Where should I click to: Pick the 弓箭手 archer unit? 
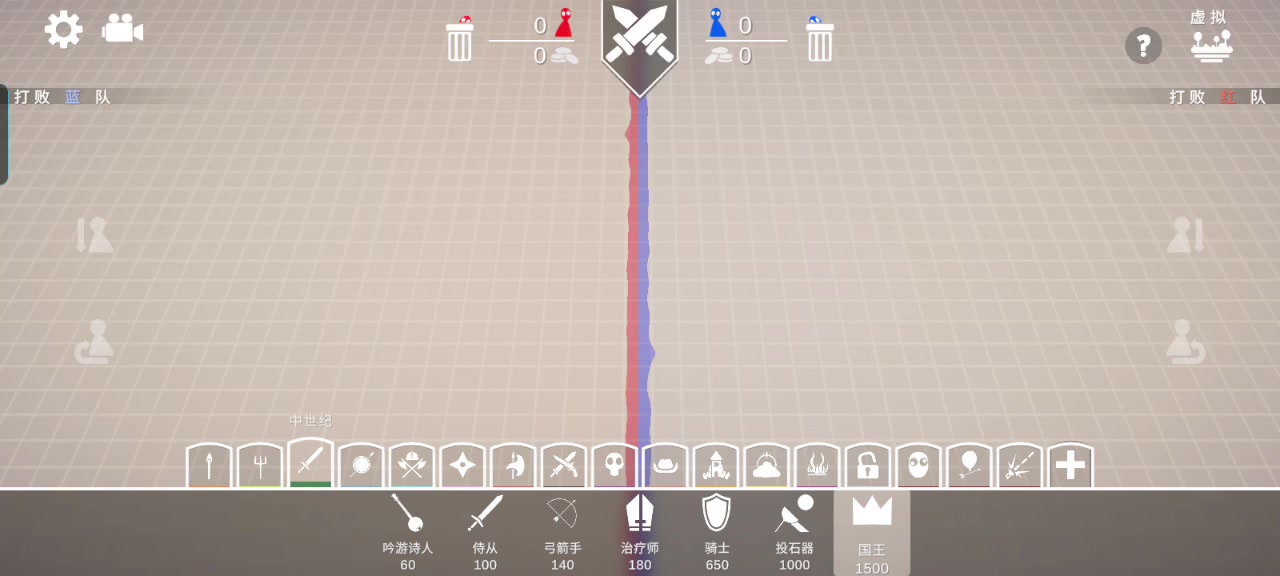coord(562,530)
